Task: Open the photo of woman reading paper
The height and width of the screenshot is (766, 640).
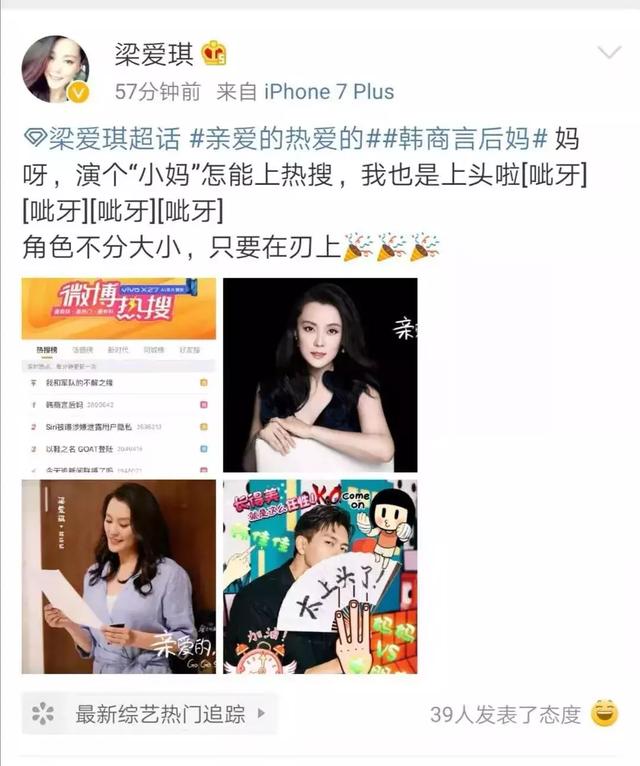Action: tap(119, 576)
